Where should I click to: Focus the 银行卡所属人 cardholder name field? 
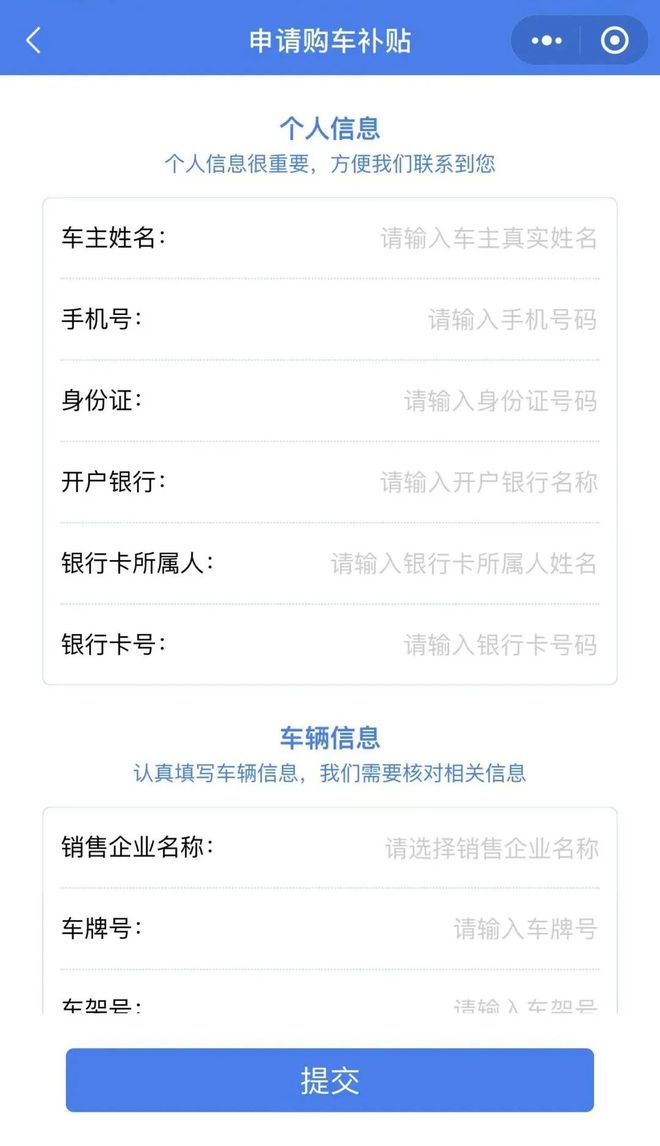tap(330, 563)
